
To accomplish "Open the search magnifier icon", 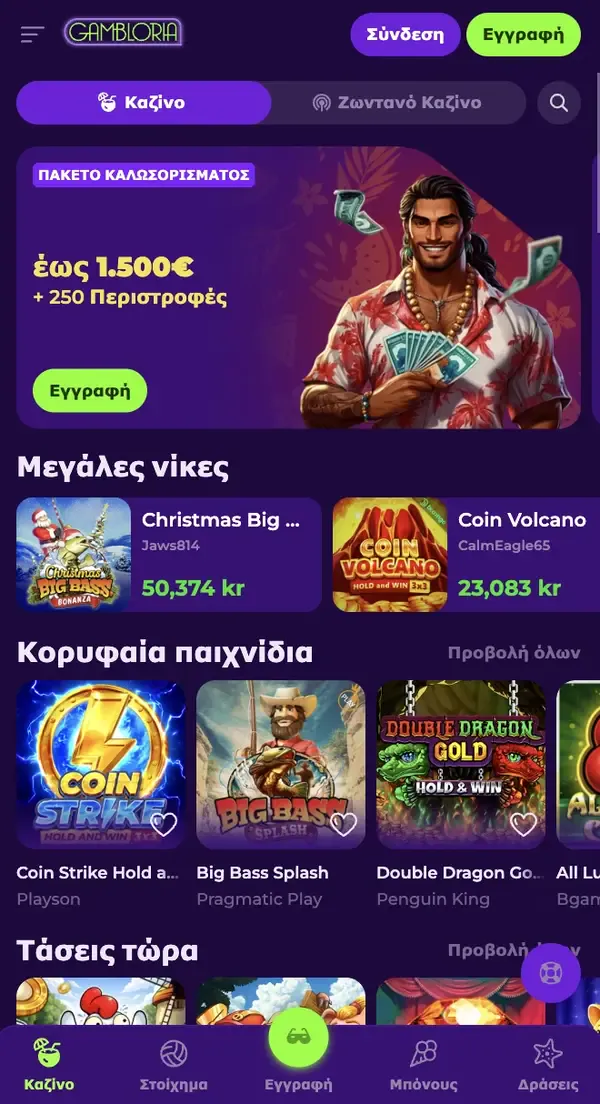I will tap(559, 102).
